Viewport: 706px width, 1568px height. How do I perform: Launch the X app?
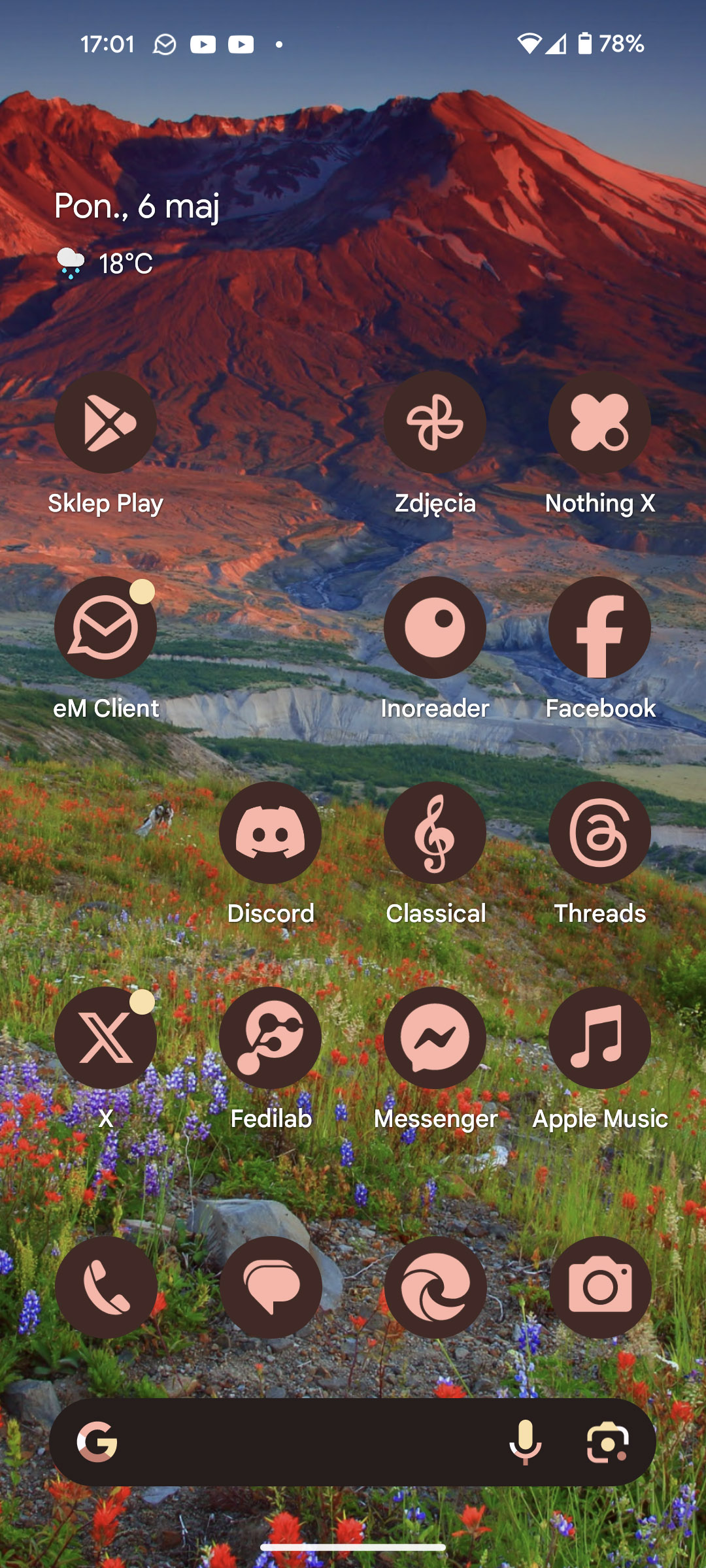click(105, 1038)
